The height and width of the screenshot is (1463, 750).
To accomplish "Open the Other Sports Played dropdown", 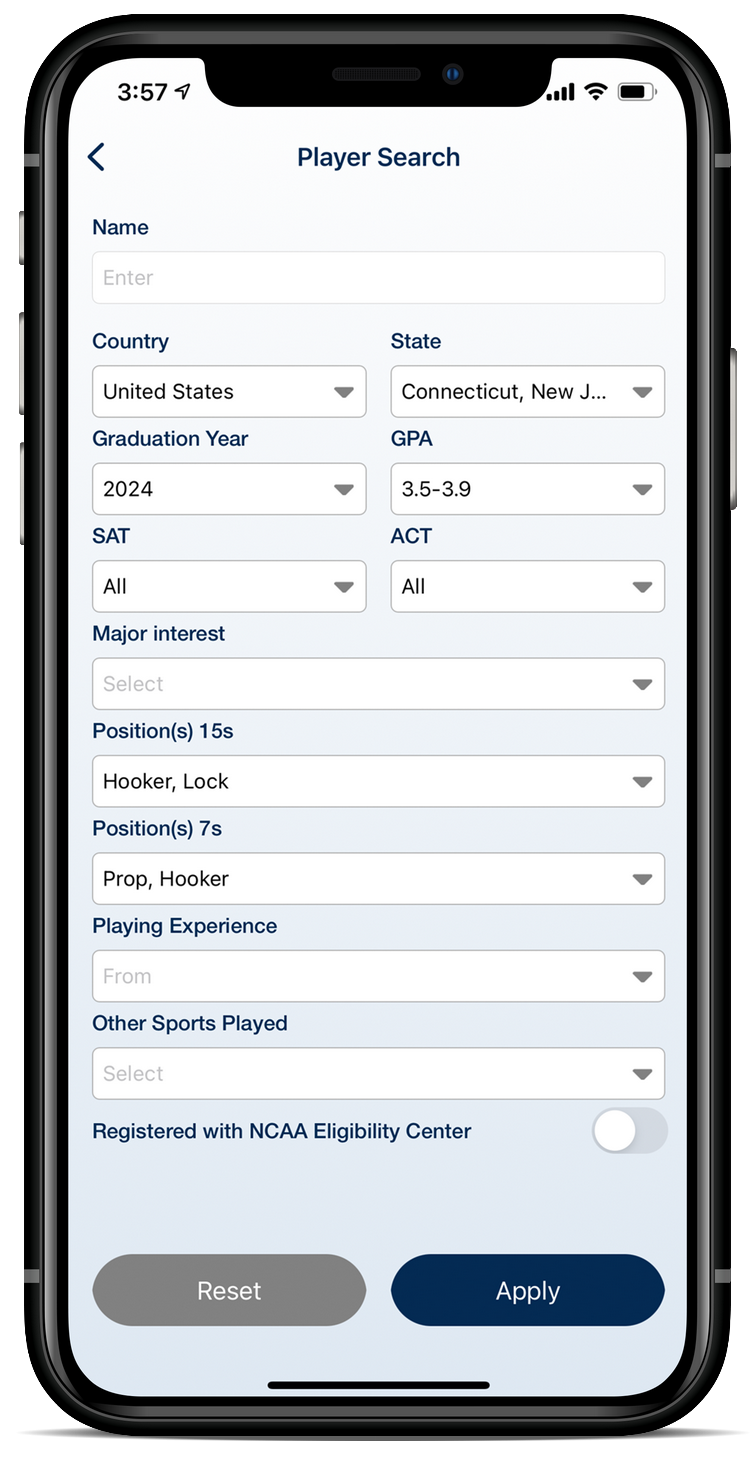I will [x=378, y=1074].
